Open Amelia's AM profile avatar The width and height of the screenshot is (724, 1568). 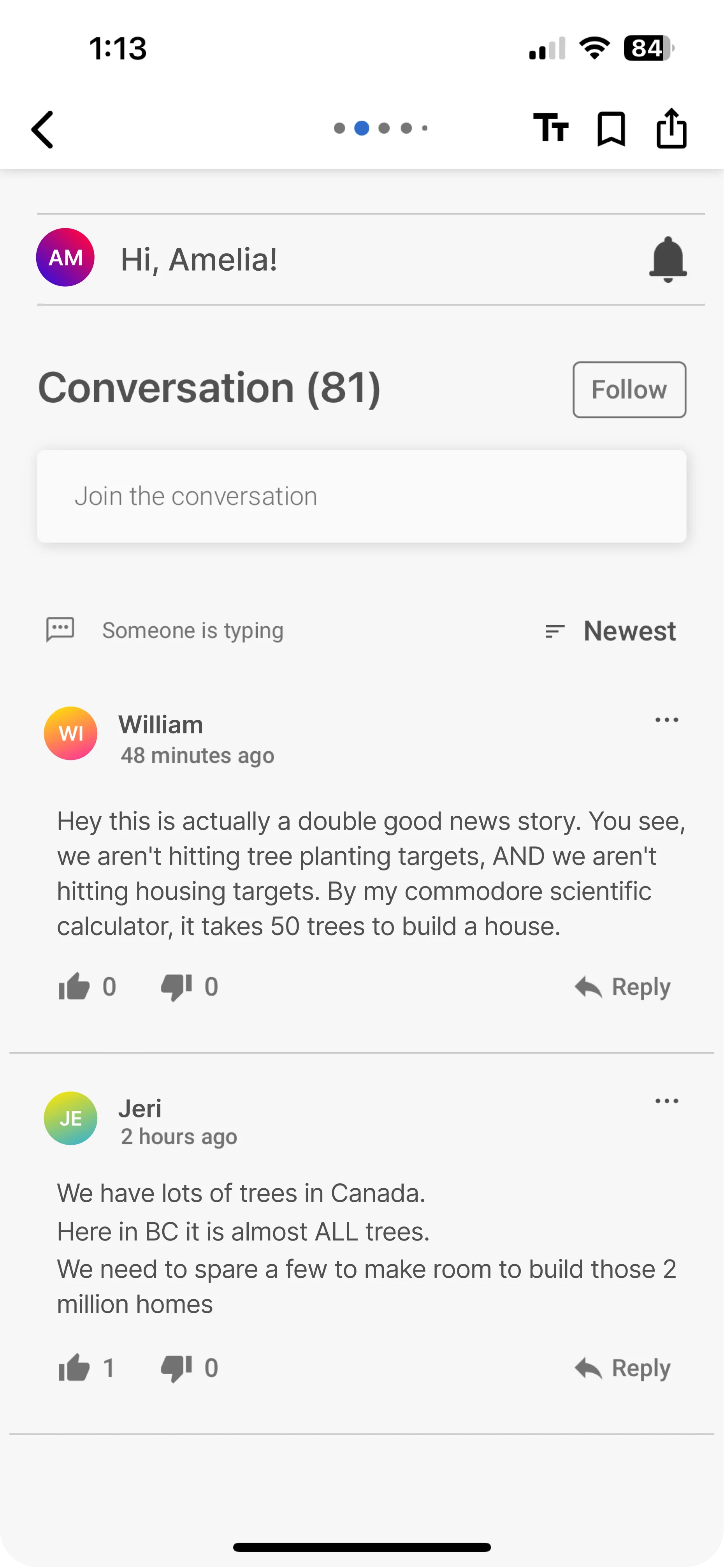pos(65,257)
